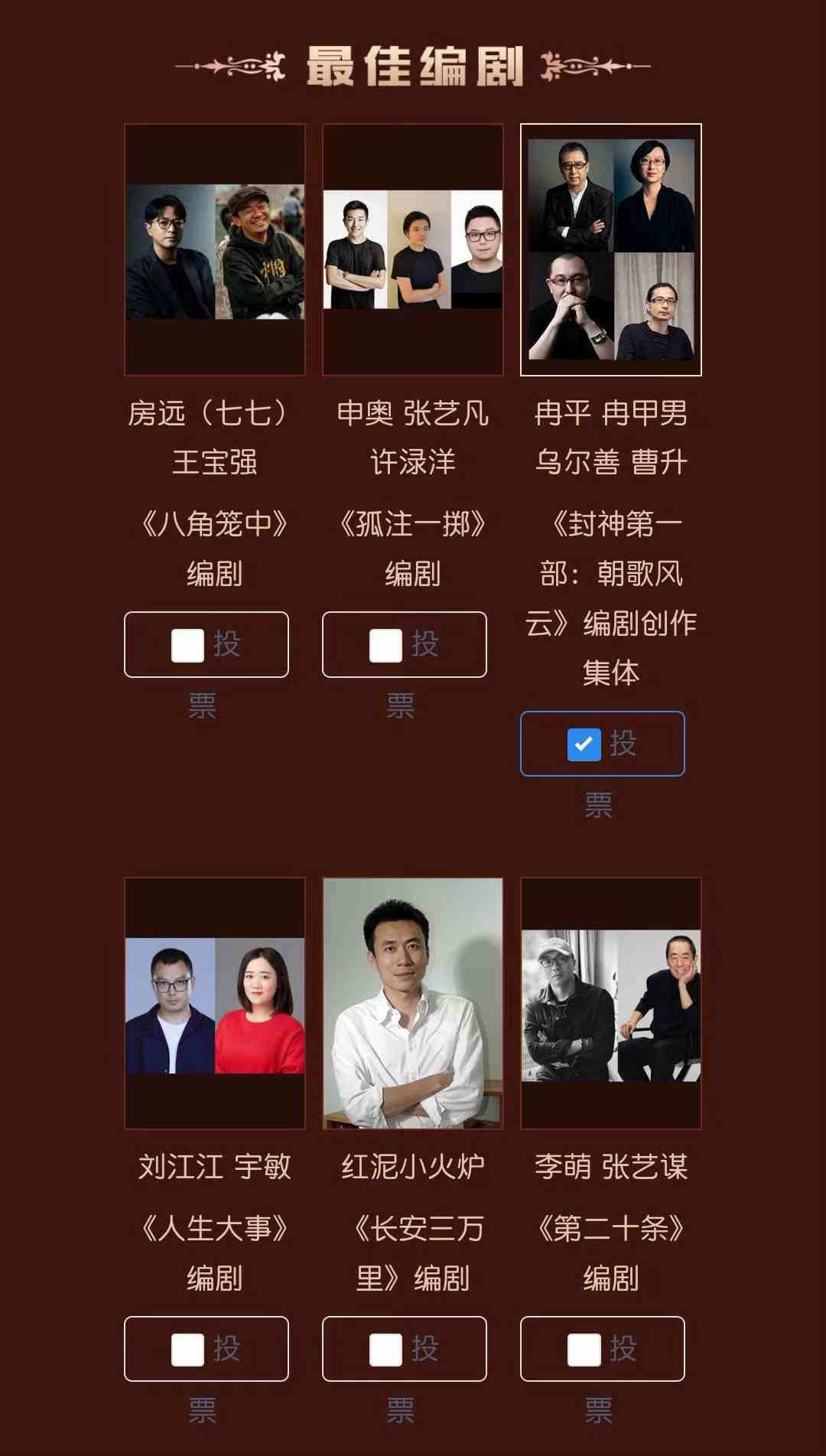
Task: Open the 冉平 冉甲男 乌尔善 曹升 photo card
Action: tap(611, 249)
